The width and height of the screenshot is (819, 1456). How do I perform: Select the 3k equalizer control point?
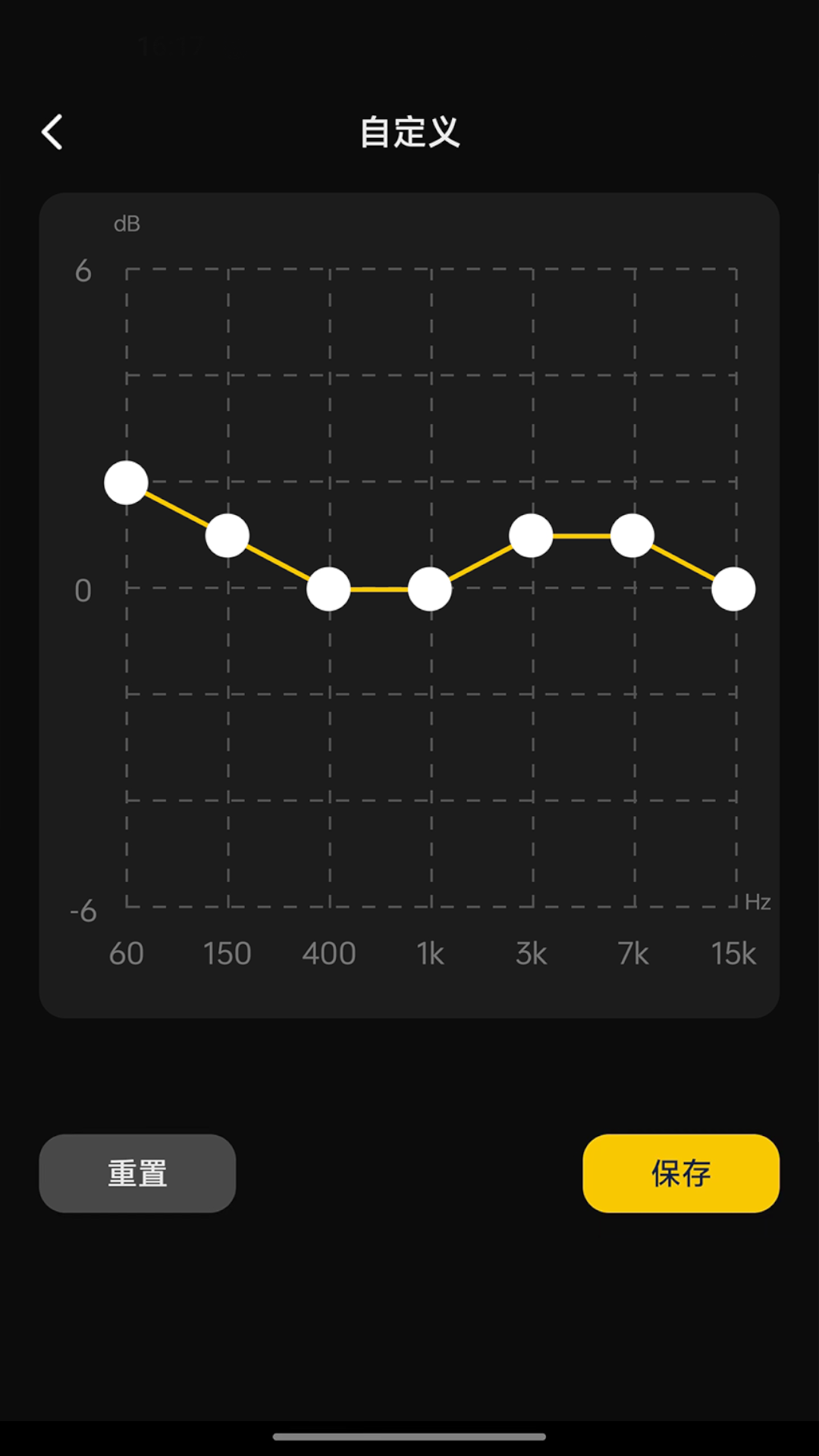[531, 535]
